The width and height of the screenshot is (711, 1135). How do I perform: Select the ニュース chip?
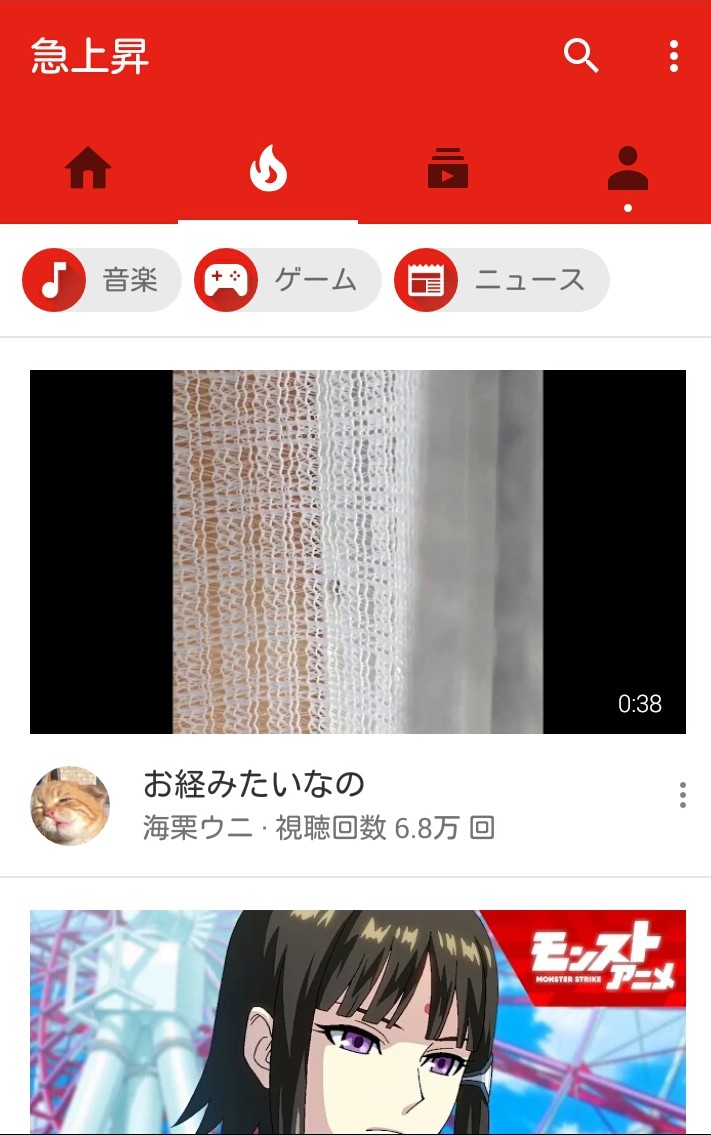click(502, 280)
